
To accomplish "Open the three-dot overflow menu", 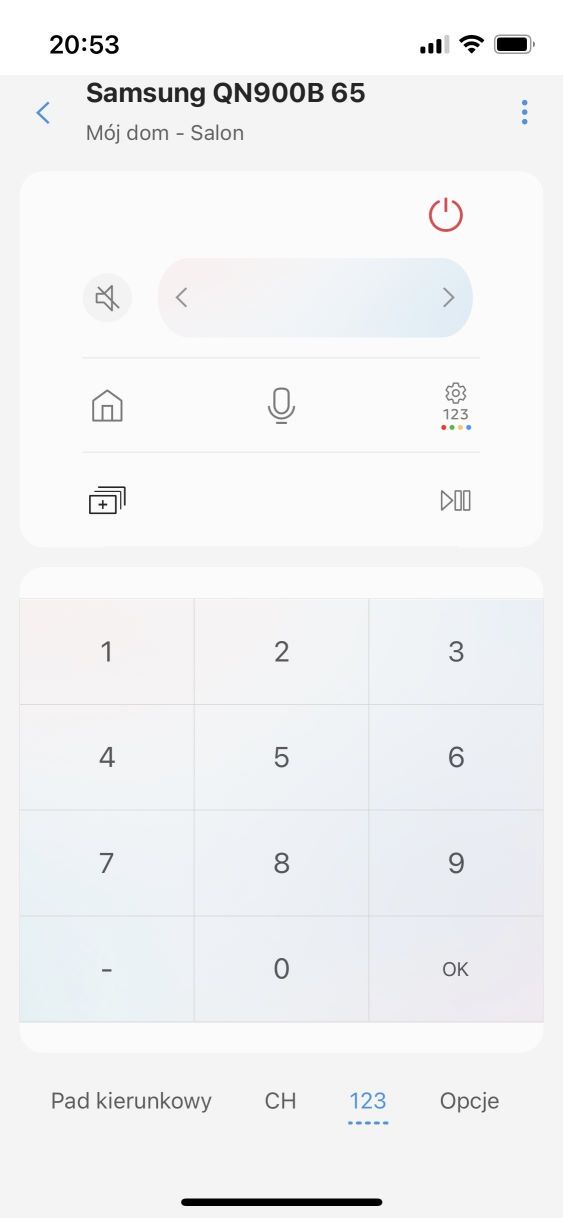I will point(524,112).
